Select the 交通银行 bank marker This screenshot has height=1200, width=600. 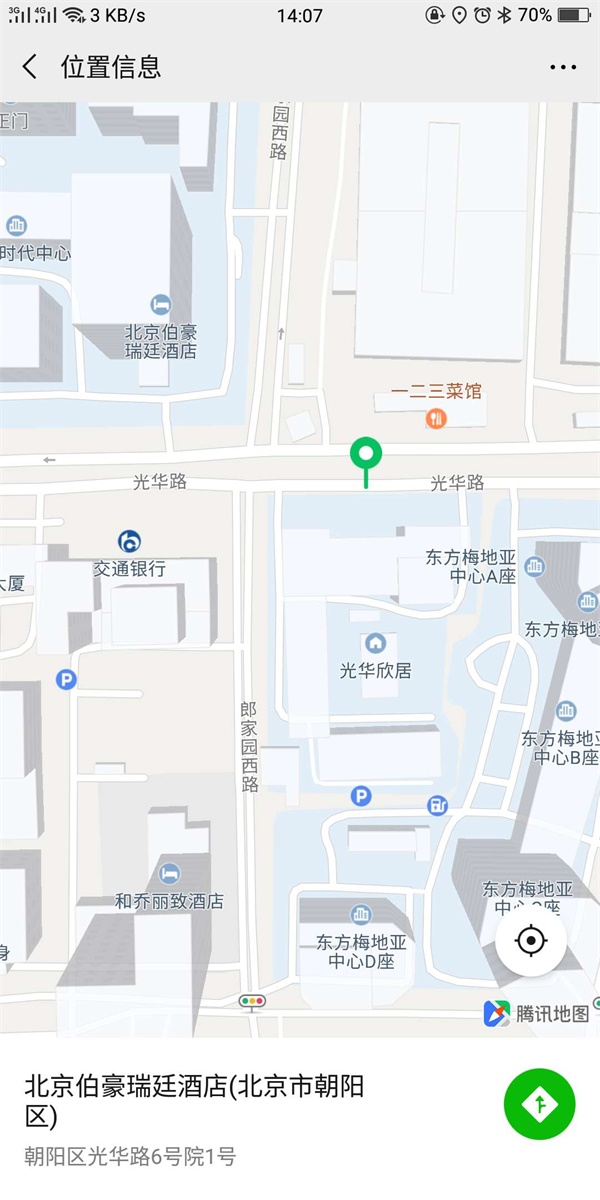pos(130,543)
